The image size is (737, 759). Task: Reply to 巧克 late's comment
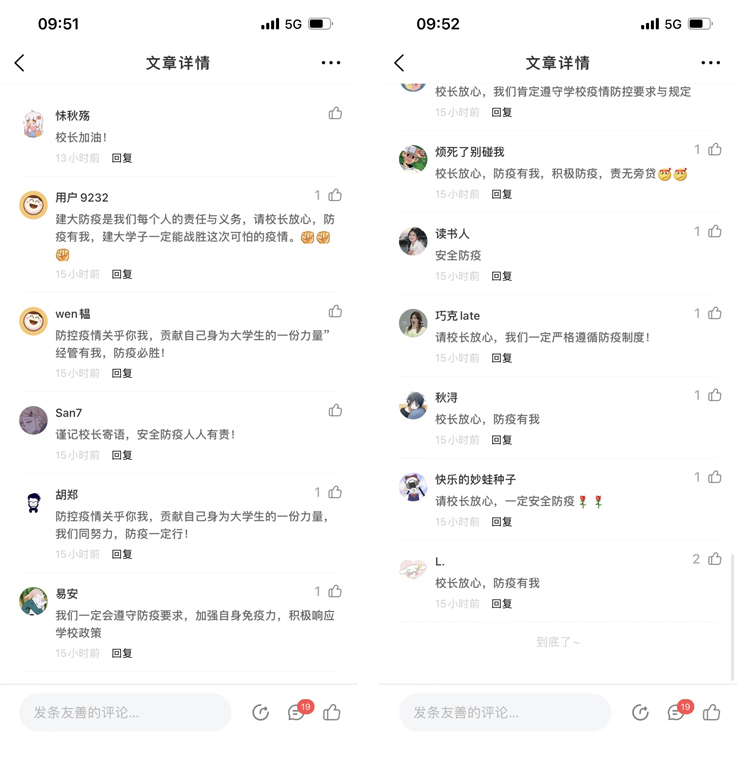click(x=502, y=358)
